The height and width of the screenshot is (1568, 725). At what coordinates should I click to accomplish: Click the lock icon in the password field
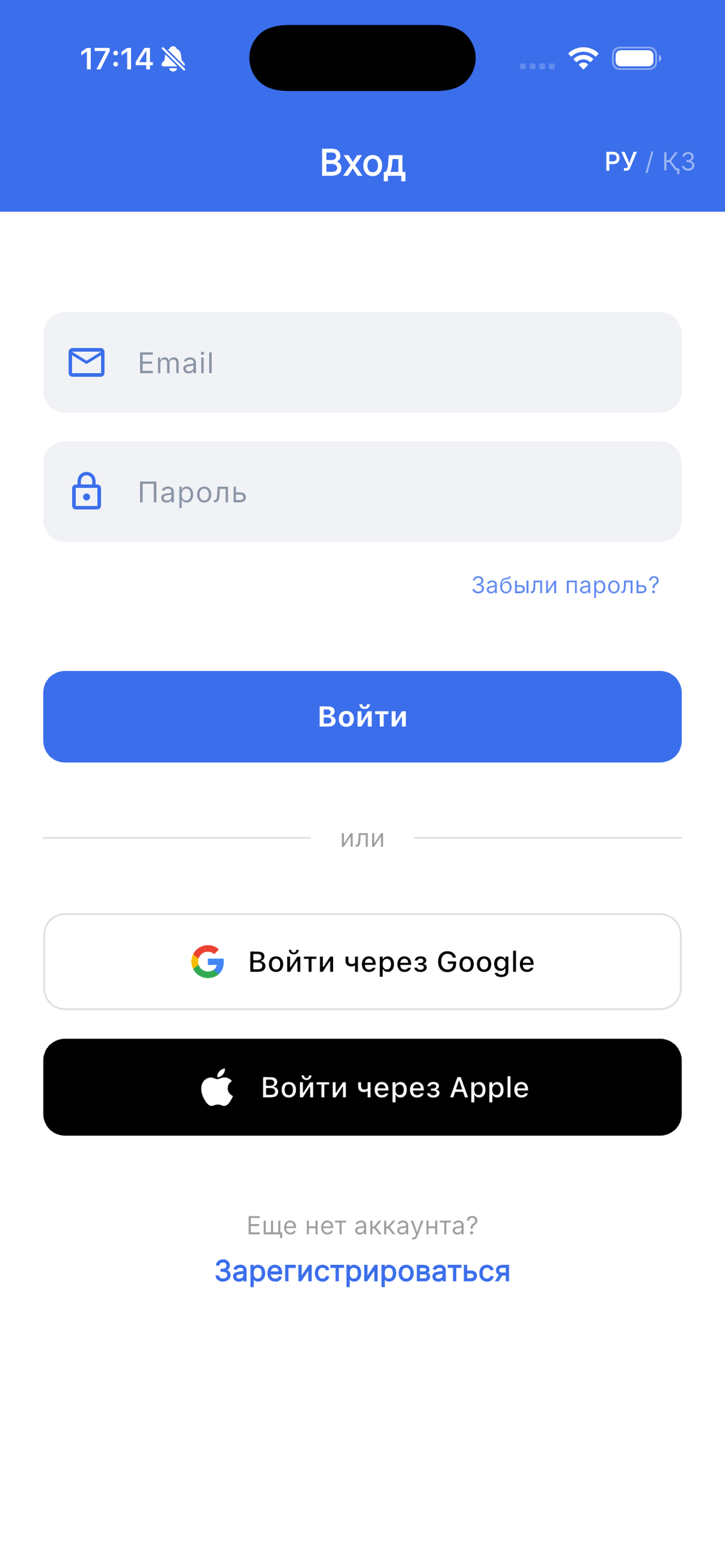(87, 492)
